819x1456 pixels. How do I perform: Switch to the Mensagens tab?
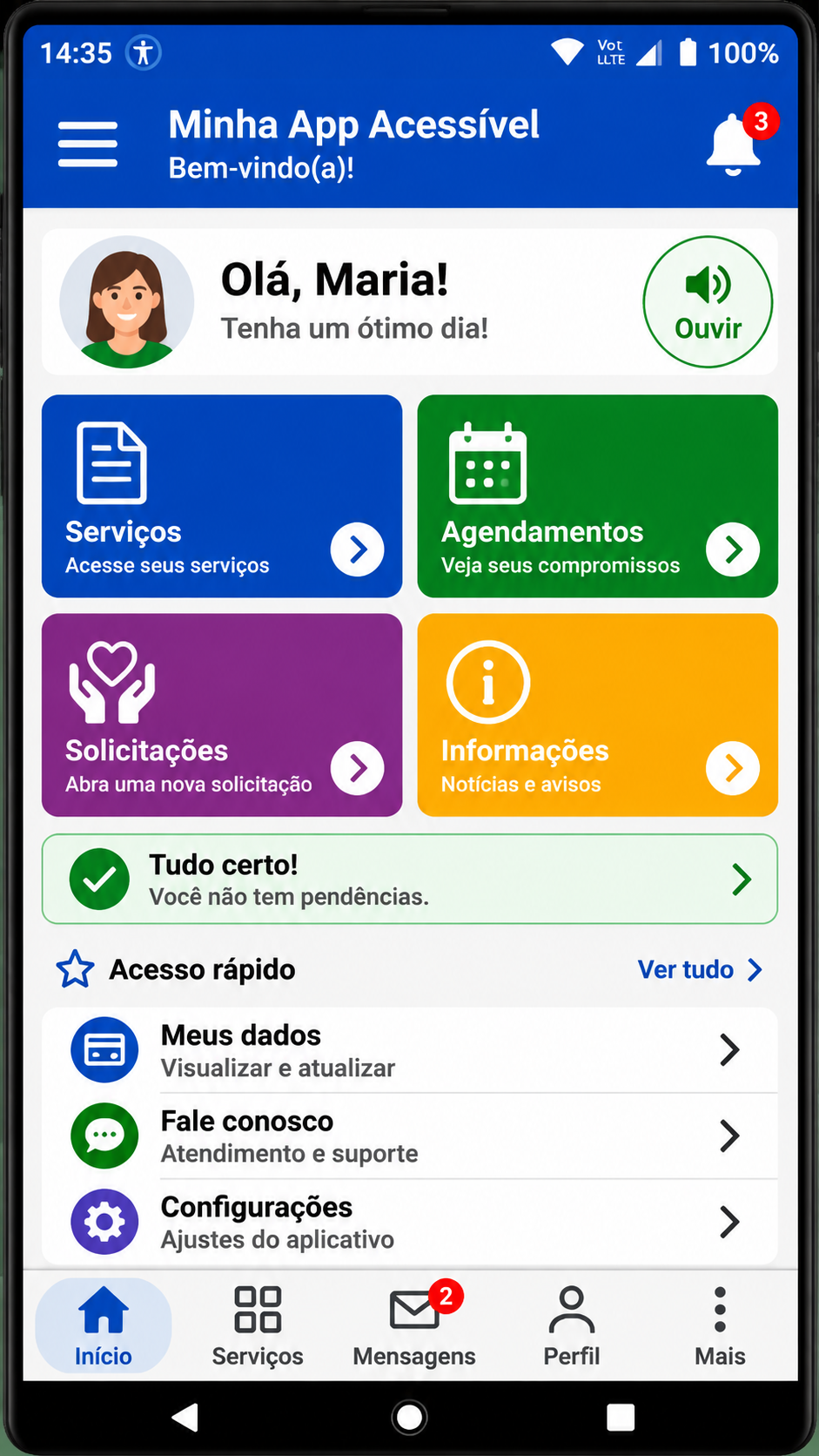[414, 1325]
